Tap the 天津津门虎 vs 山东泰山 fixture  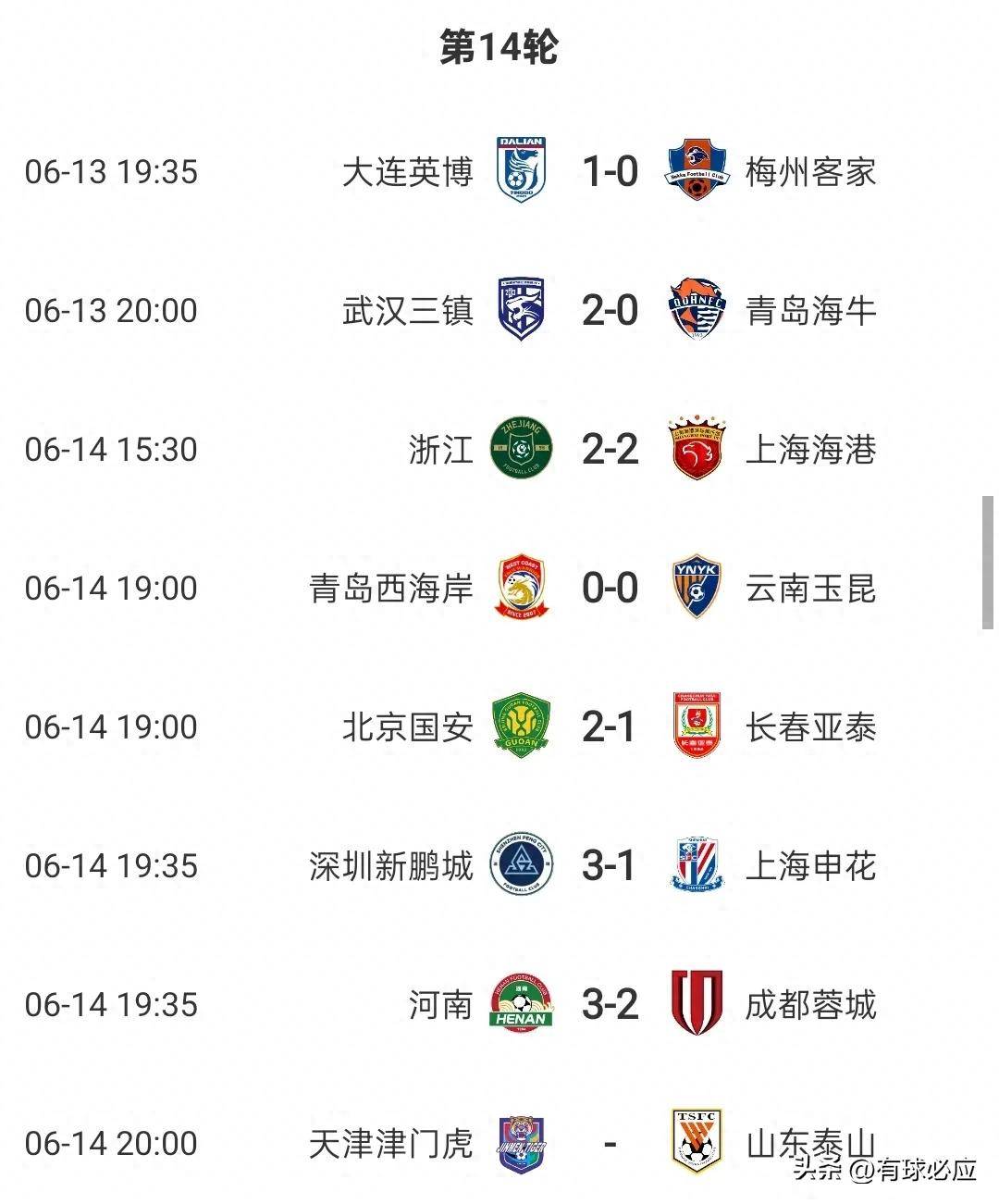[x=610, y=1143]
